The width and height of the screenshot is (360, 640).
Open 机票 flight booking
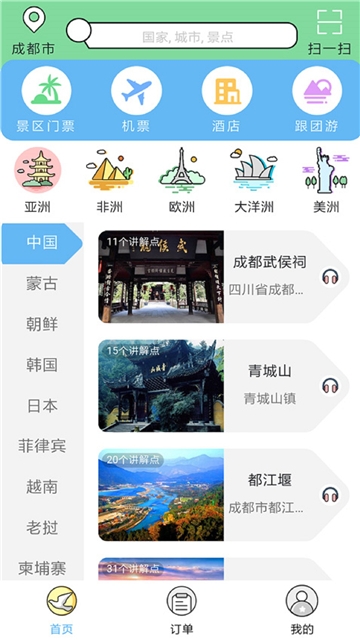[x=136, y=100]
